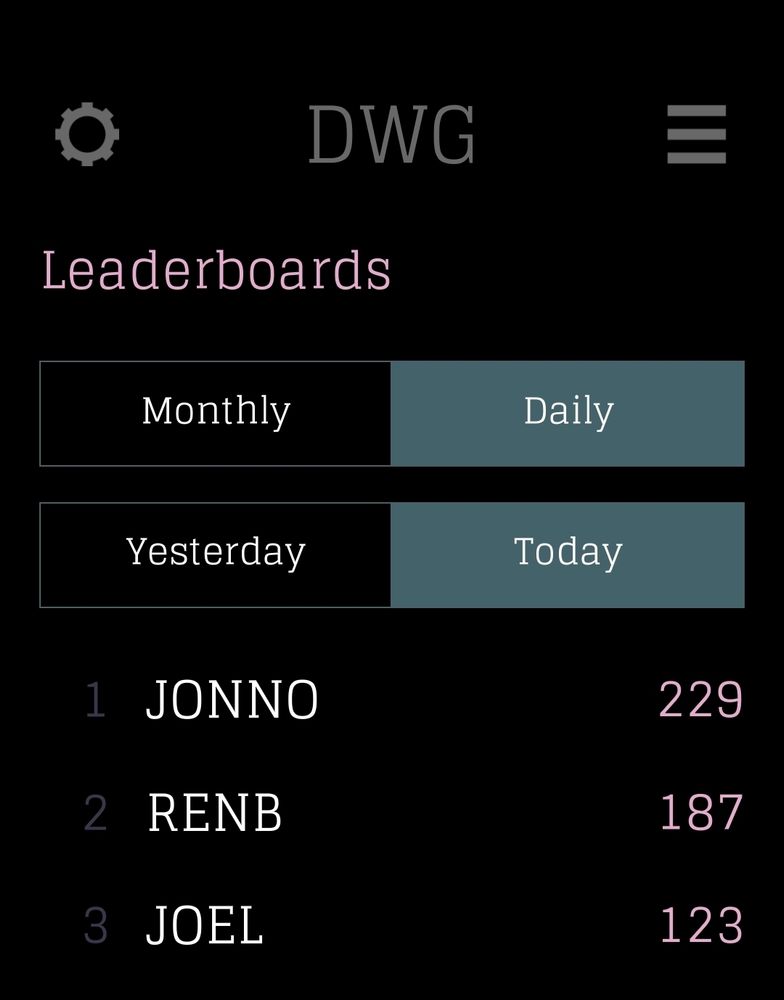Viewport: 784px width, 1000px height.
Task: Open the hamburger menu icon
Action: (x=697, y=135)
